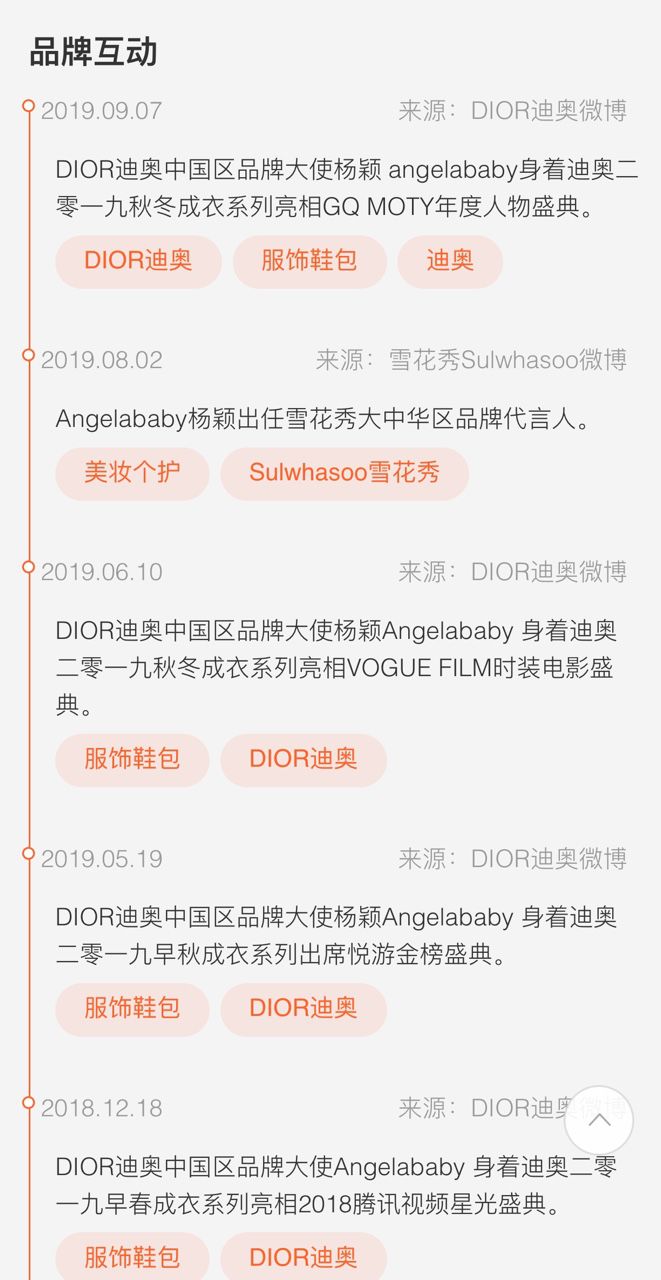Open the 美妆个护 category tag
This screenshot has width=661, height=1280.
click(x=132, y=473)
